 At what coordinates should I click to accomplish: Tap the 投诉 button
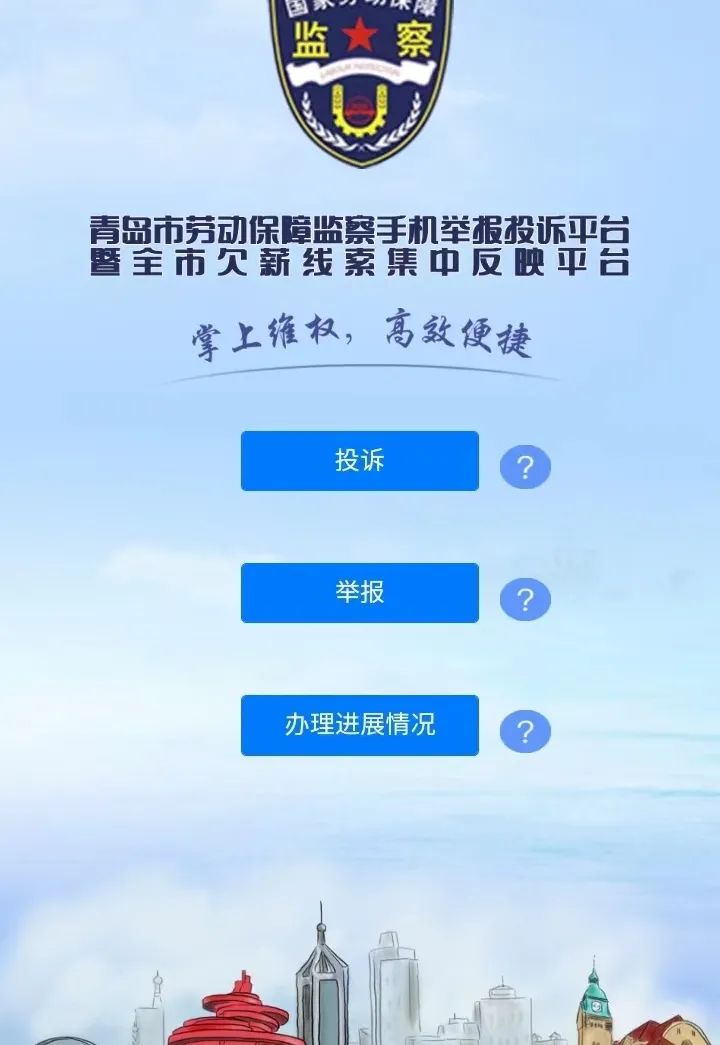pos(359,461)
